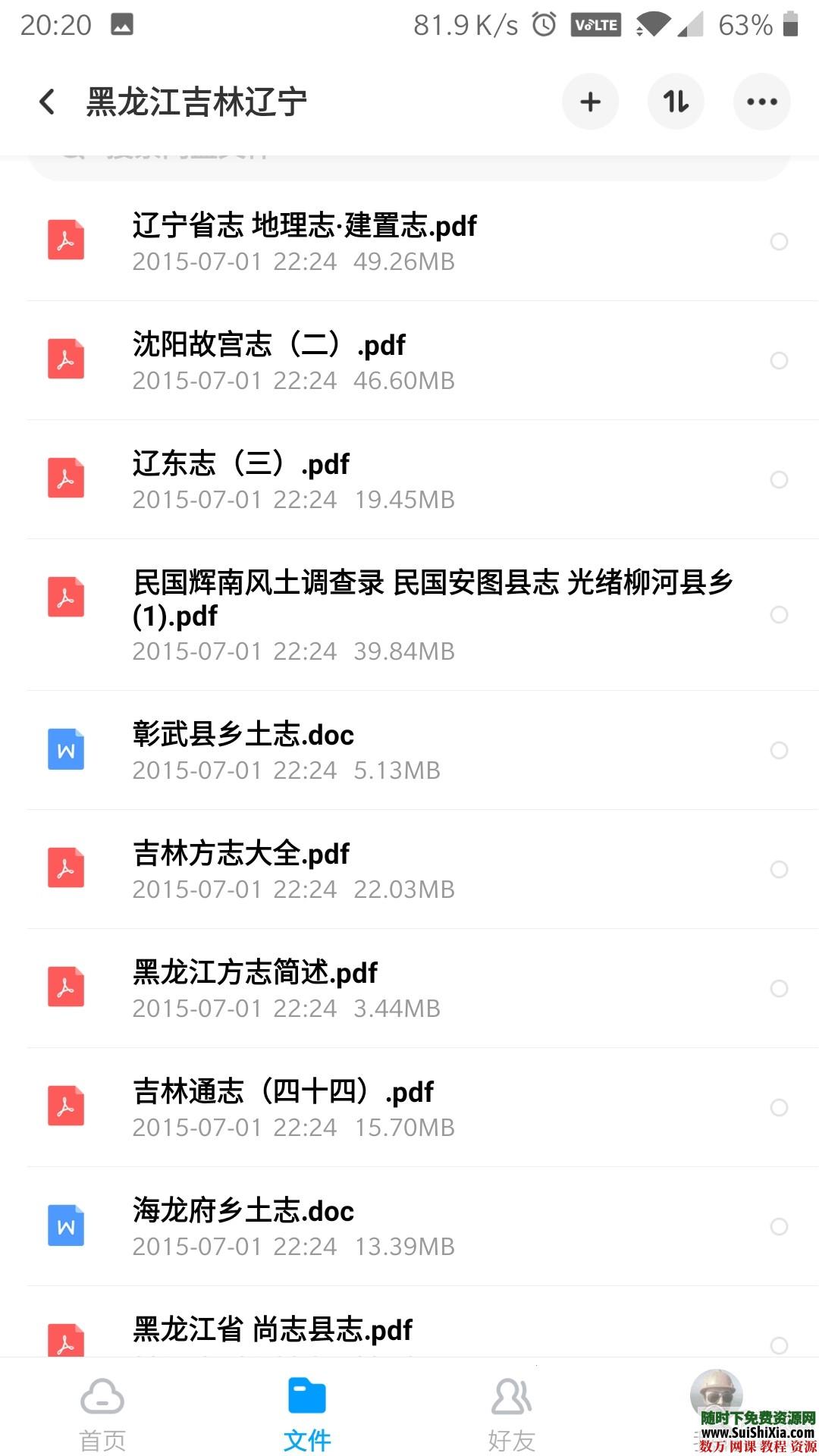
Task: Tap the back arrow next to 黑龙江吉林辽宁
Action: pos(47,101)
